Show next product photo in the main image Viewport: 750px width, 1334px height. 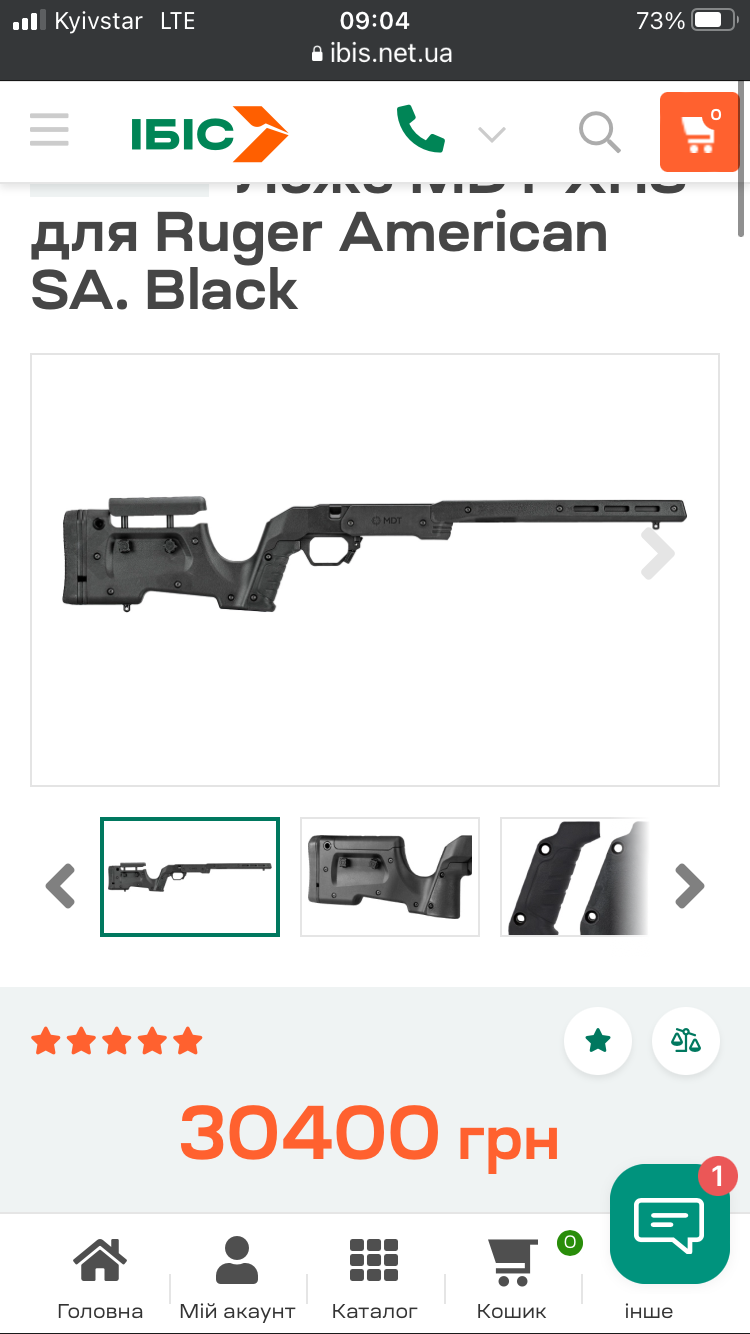[x=657, y=553]
